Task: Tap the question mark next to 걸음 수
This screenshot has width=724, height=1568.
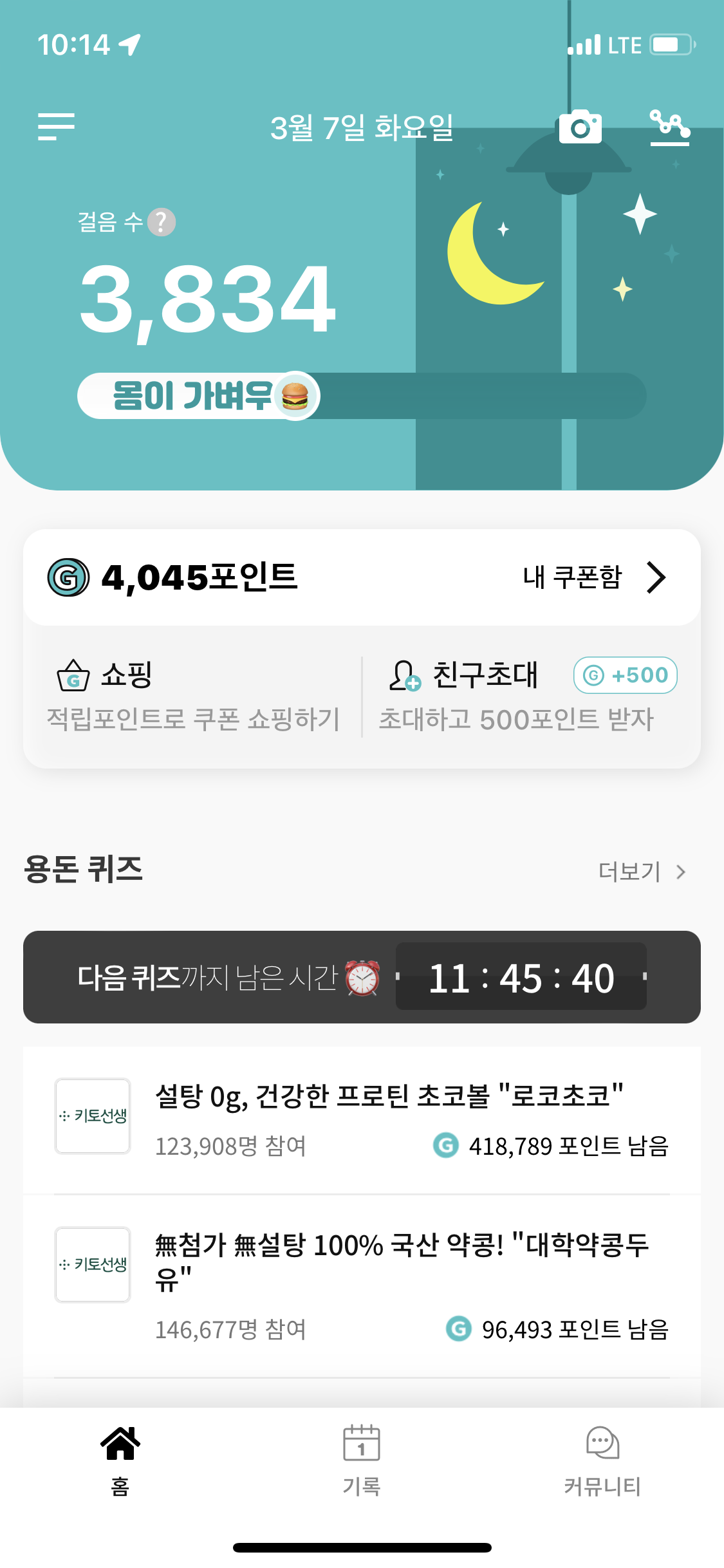Action: [161, 222]
